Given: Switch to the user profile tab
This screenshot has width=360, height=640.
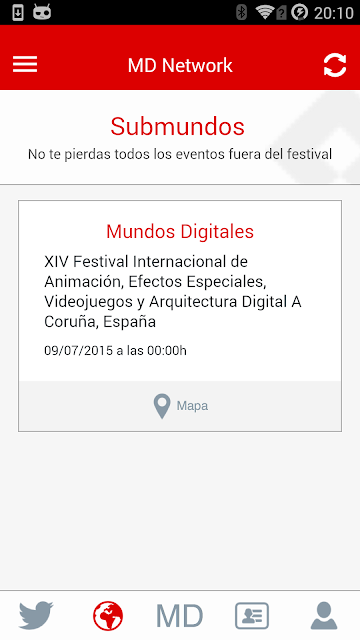Looking at the screenshot, I should point(324,616).
